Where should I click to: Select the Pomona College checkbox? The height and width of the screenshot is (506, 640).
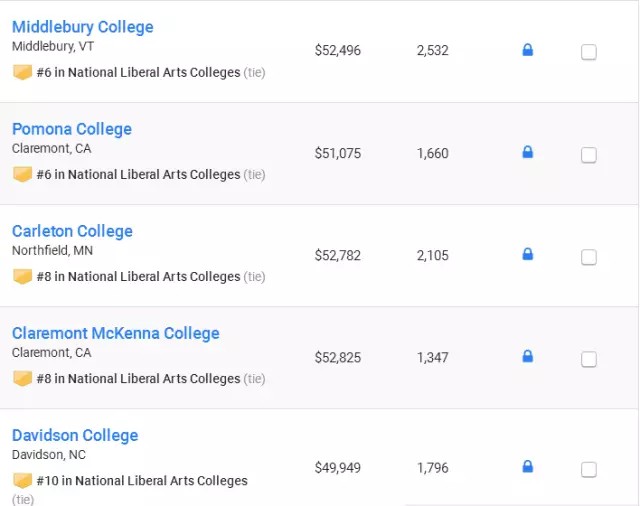[589, 155]
